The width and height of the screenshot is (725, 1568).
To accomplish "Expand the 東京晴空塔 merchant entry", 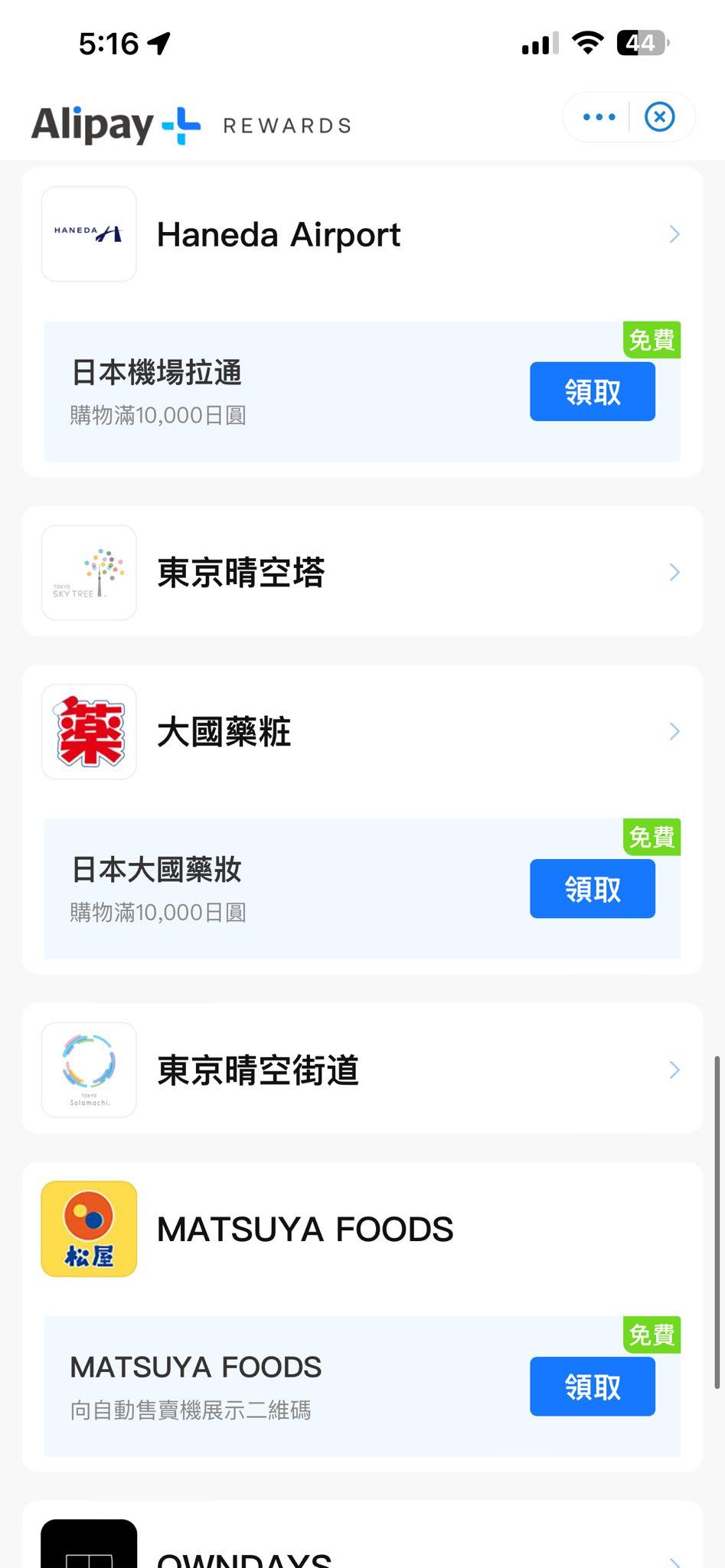I will click(673, 572).
